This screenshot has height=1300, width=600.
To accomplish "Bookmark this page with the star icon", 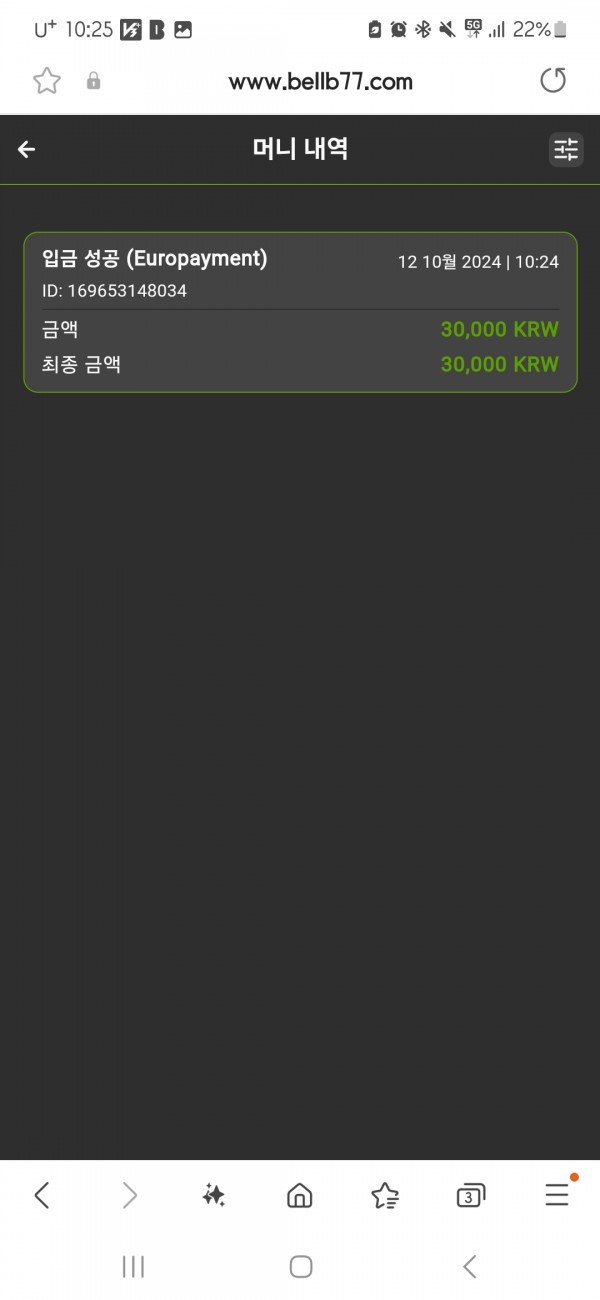I will tap(47, 81).
